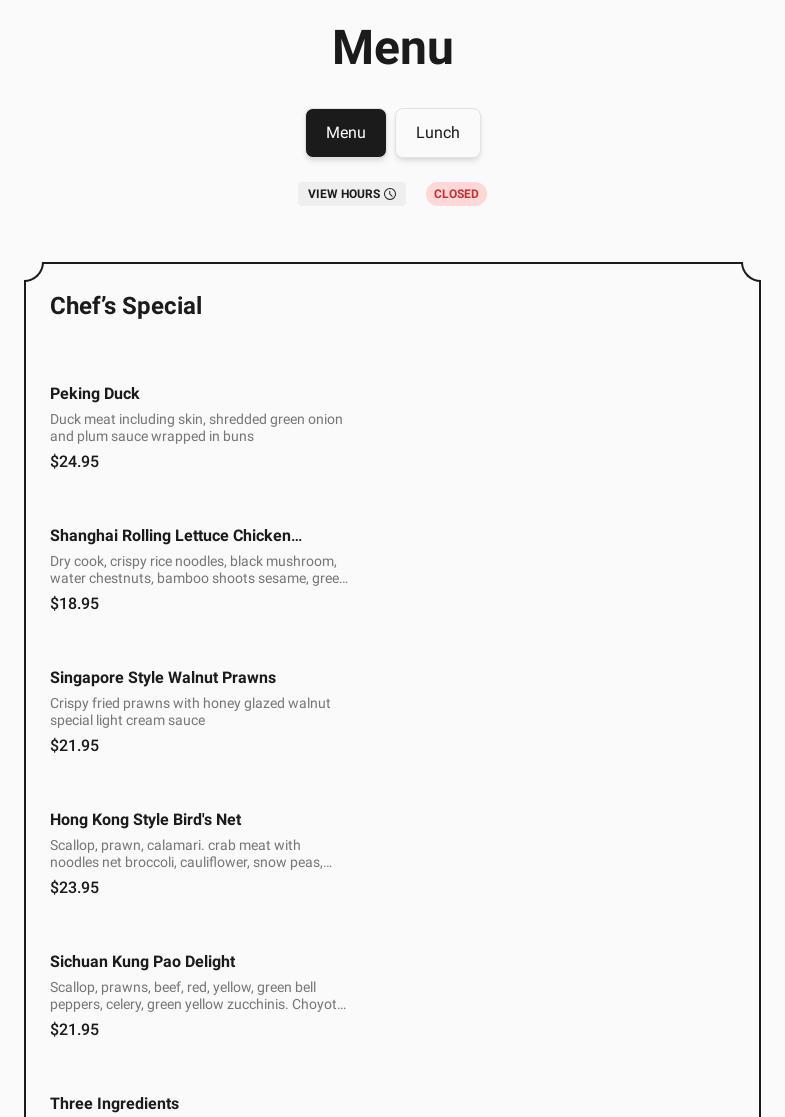785x1117 pixels.
Task: Open the View Hours button
Action: tap(351, 194)
